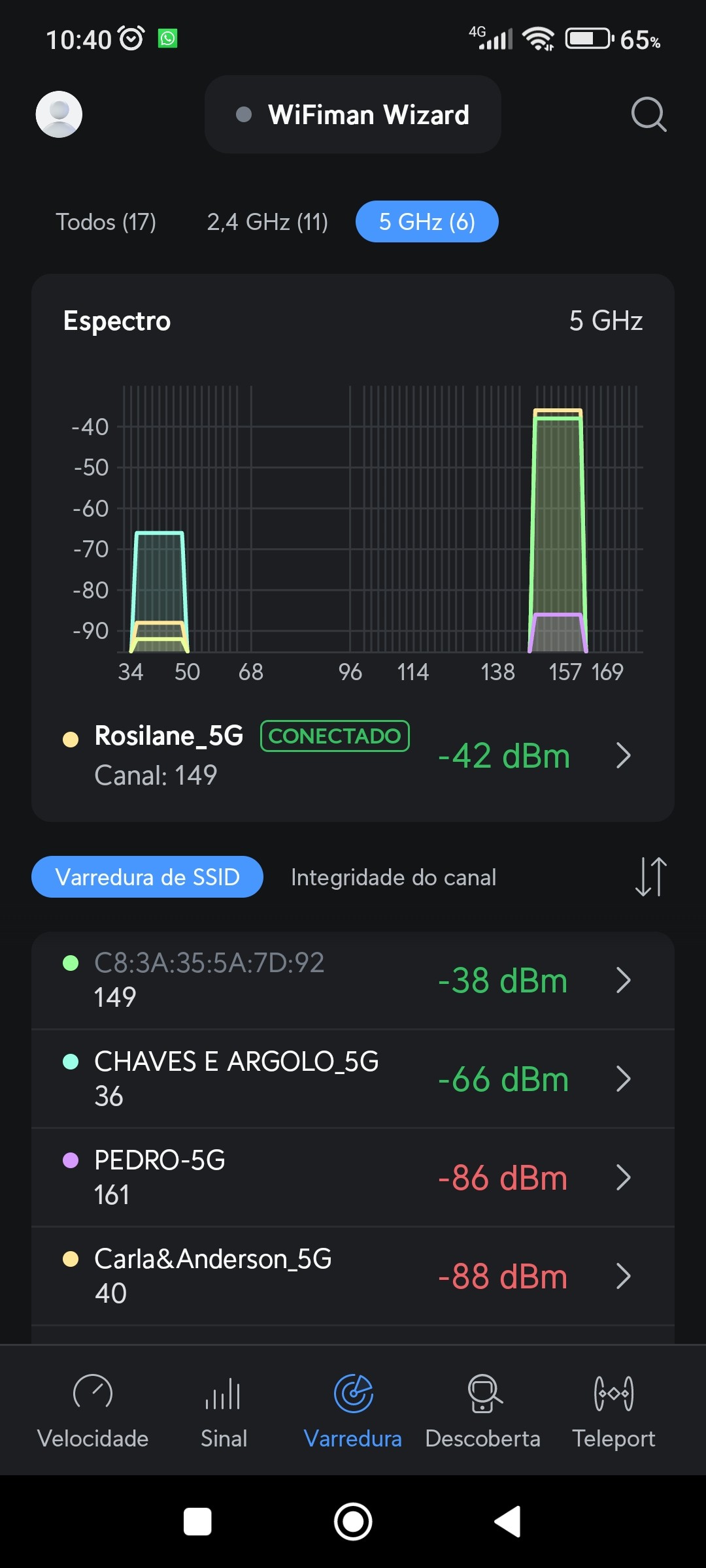Switch to the Todos (17) filter
Viewport: 706px width, 1568px height.
[x=106, y=222]
